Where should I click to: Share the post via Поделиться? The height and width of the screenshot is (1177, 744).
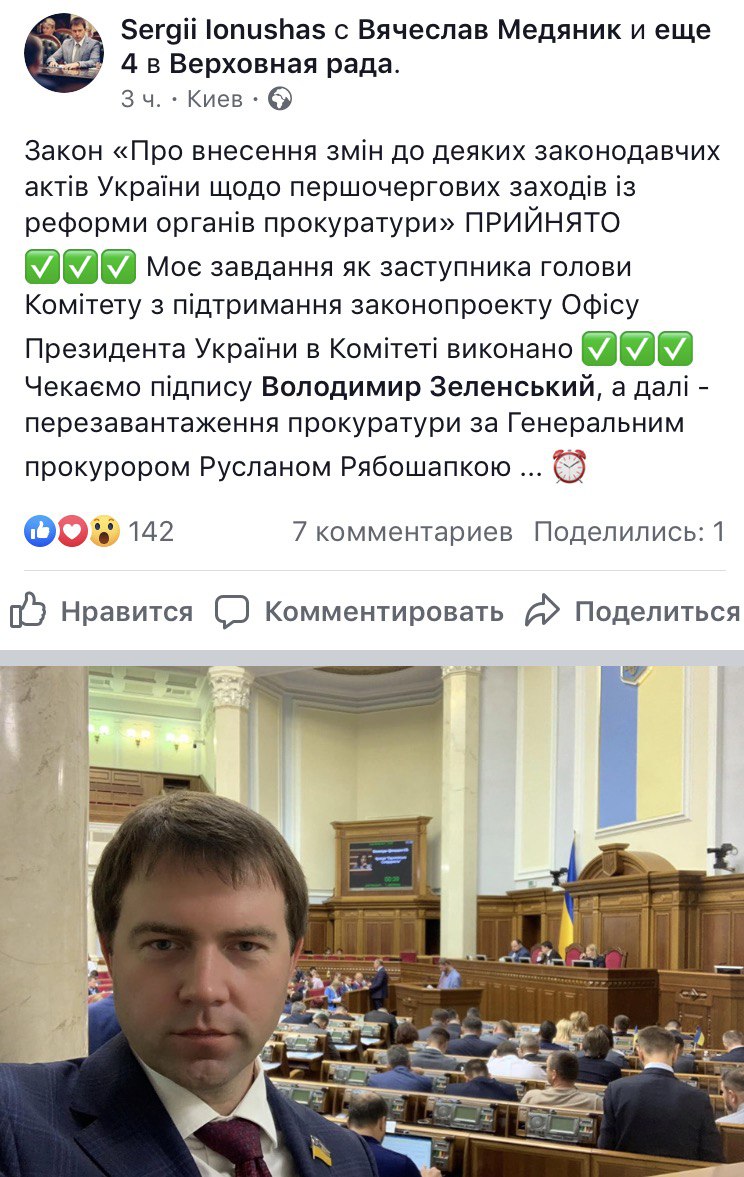coord(633,611)
